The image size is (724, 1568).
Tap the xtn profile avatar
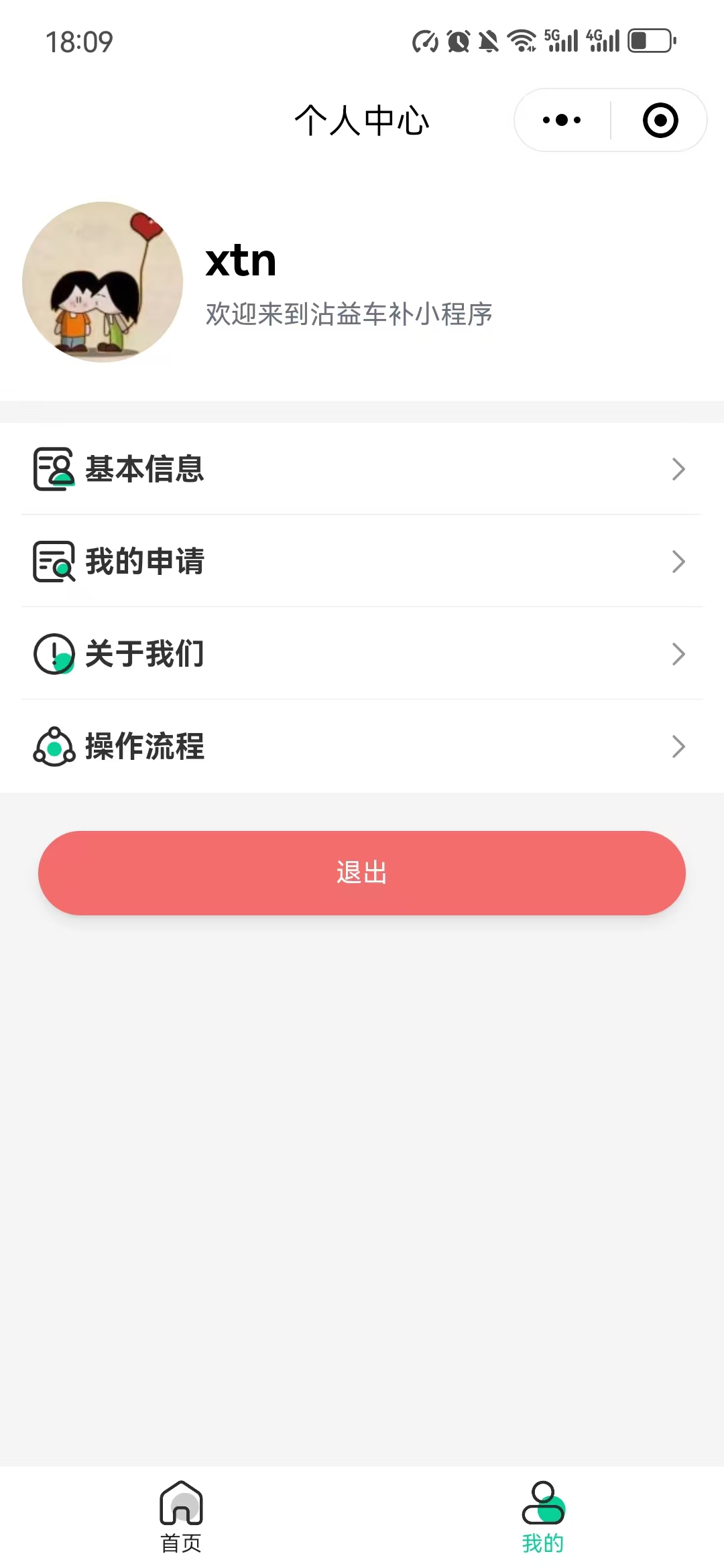click(x=103, y=282)
